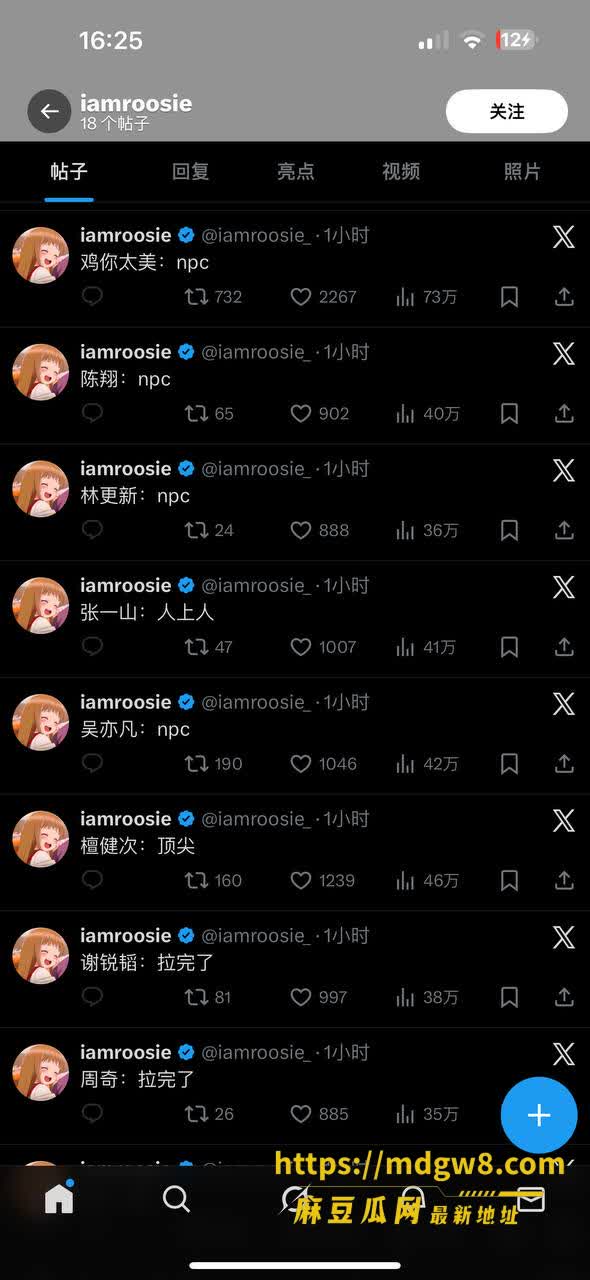The width and height of the screenshot is (590, 1280).
Task: Tap the X icon on 谢锐韬：拉完了 post
Action: (x=564, y=937)
